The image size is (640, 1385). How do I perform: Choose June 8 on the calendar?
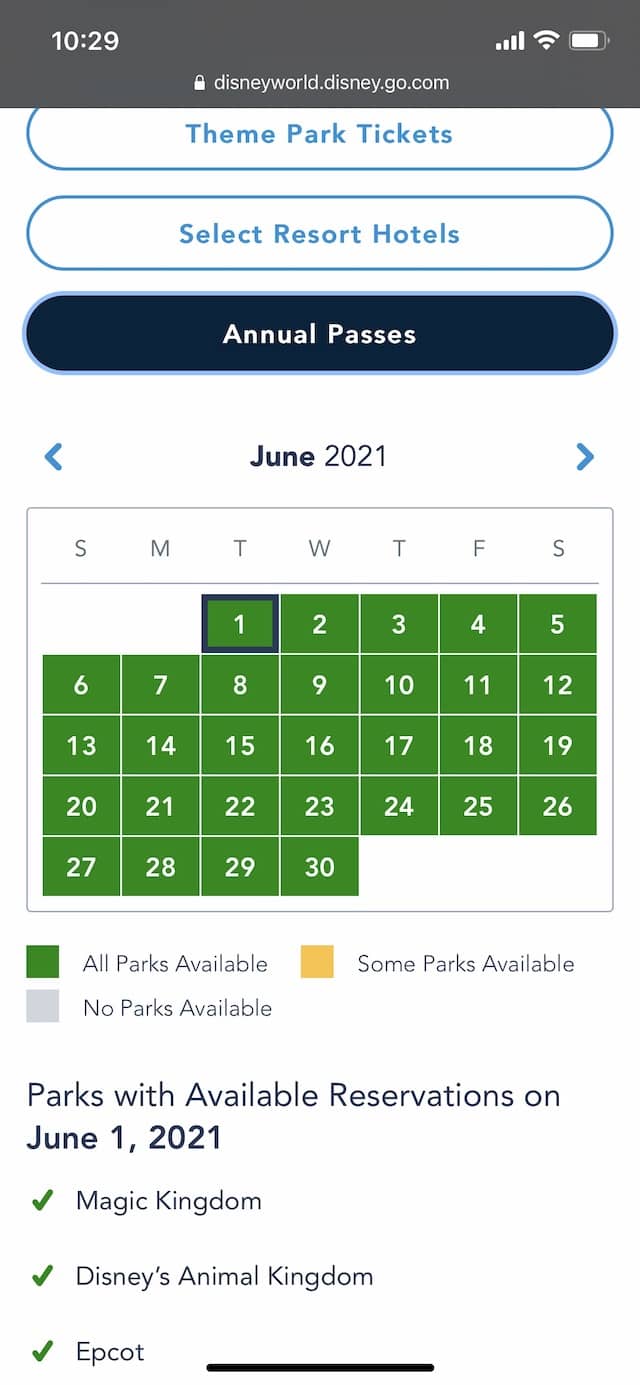[x=240, y=685]
